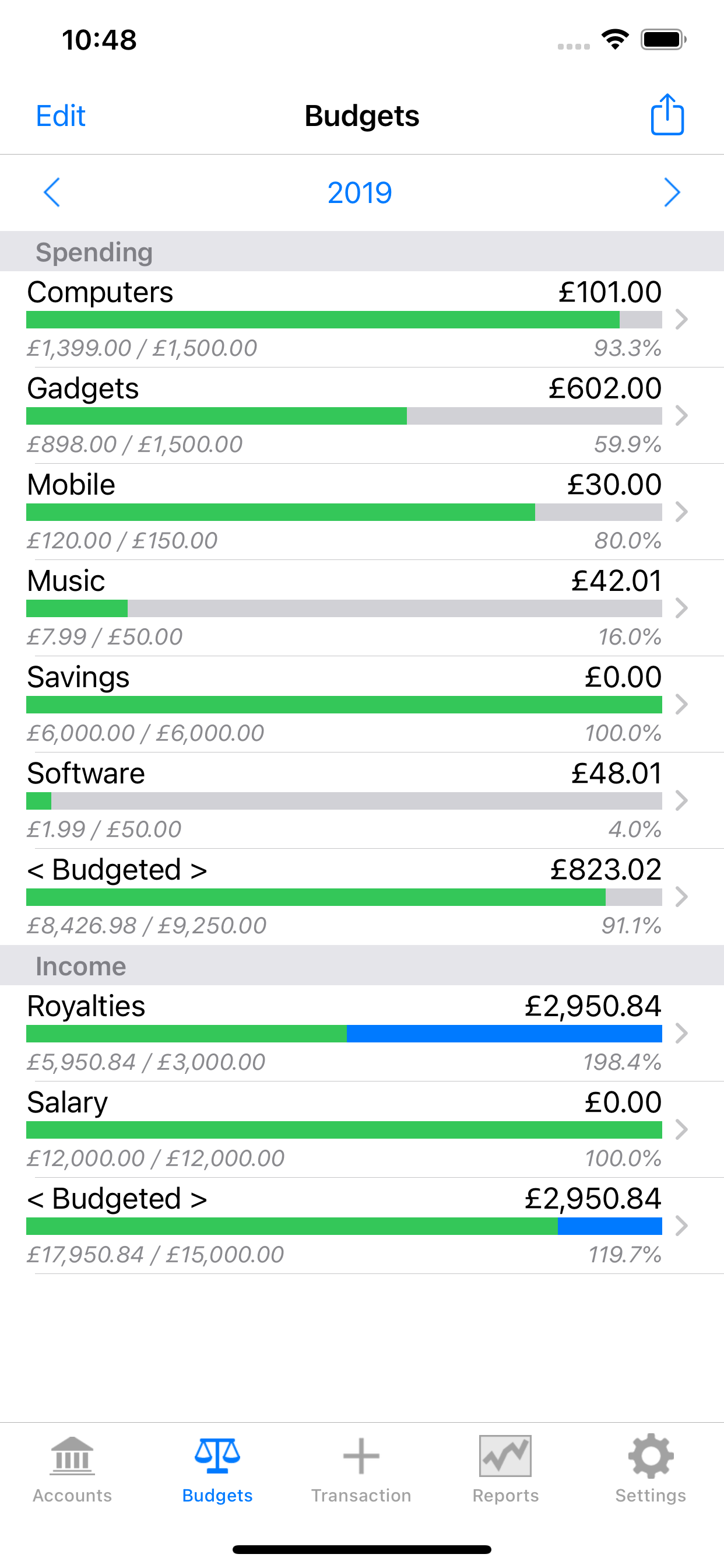
Task: View the Mobile budget details
Action: pos(344,512)
